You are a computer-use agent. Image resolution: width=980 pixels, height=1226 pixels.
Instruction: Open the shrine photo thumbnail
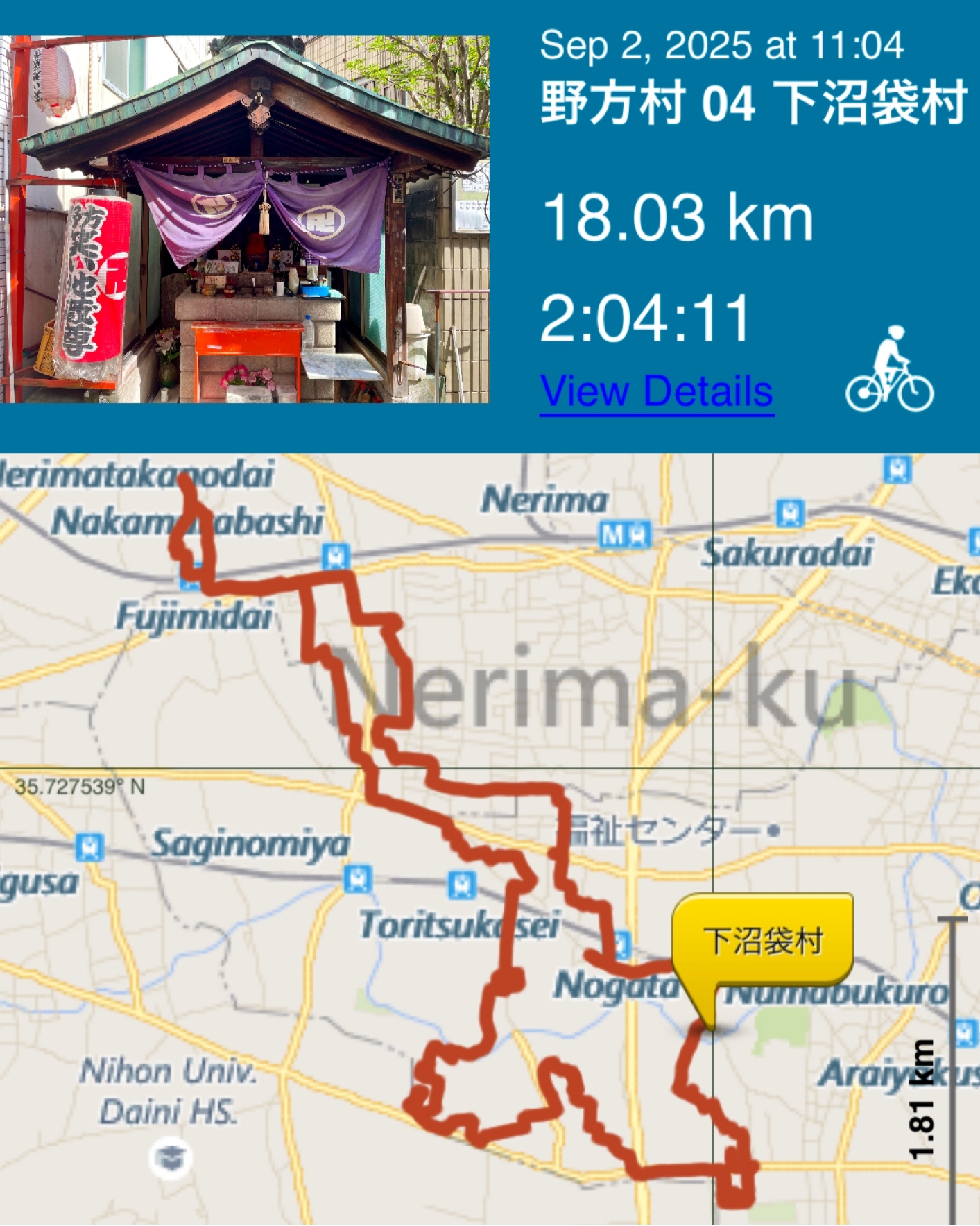pos(245,219)
